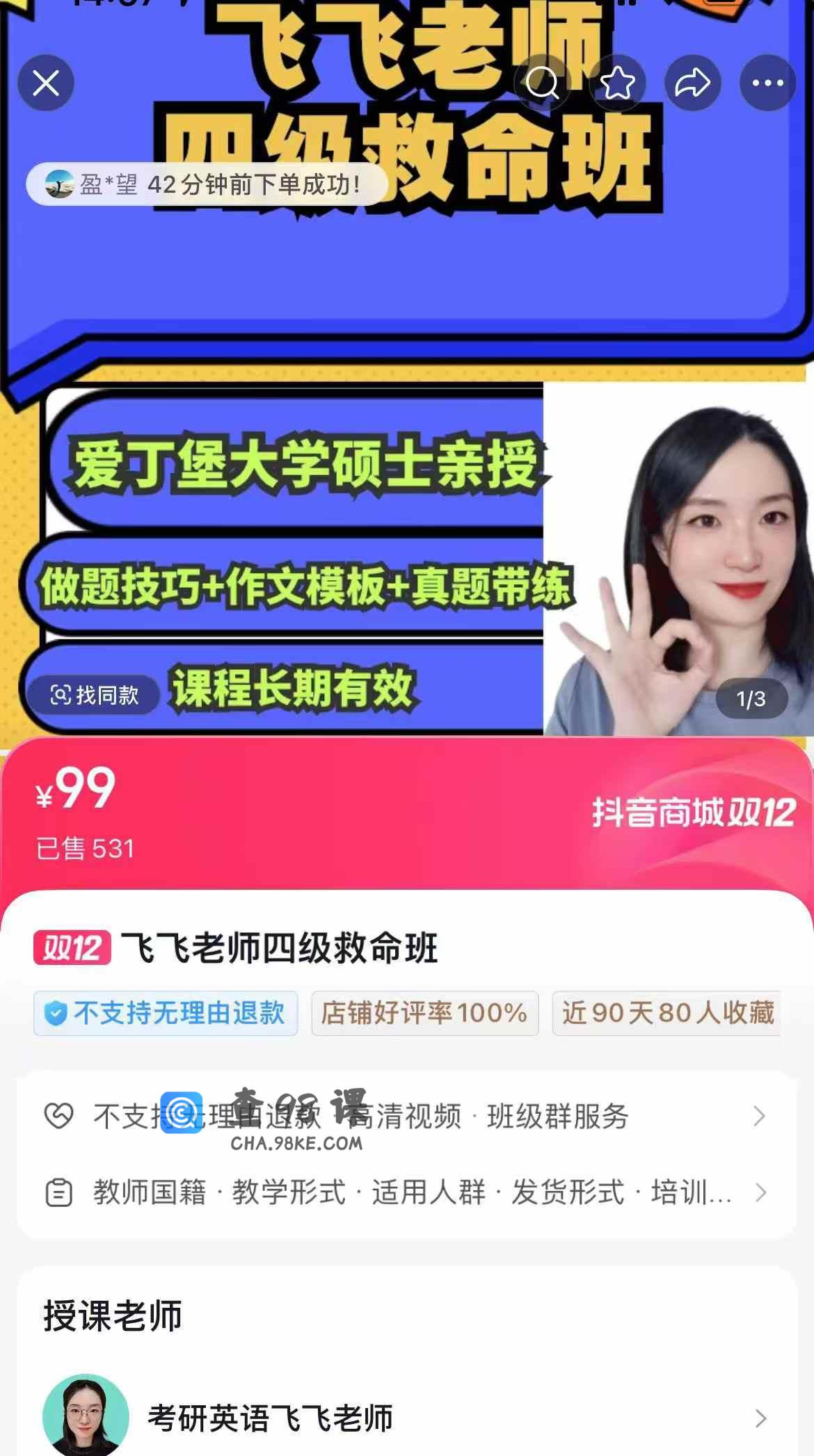
Task: Add this course to favorites
Action: click(x=617, y=83)
